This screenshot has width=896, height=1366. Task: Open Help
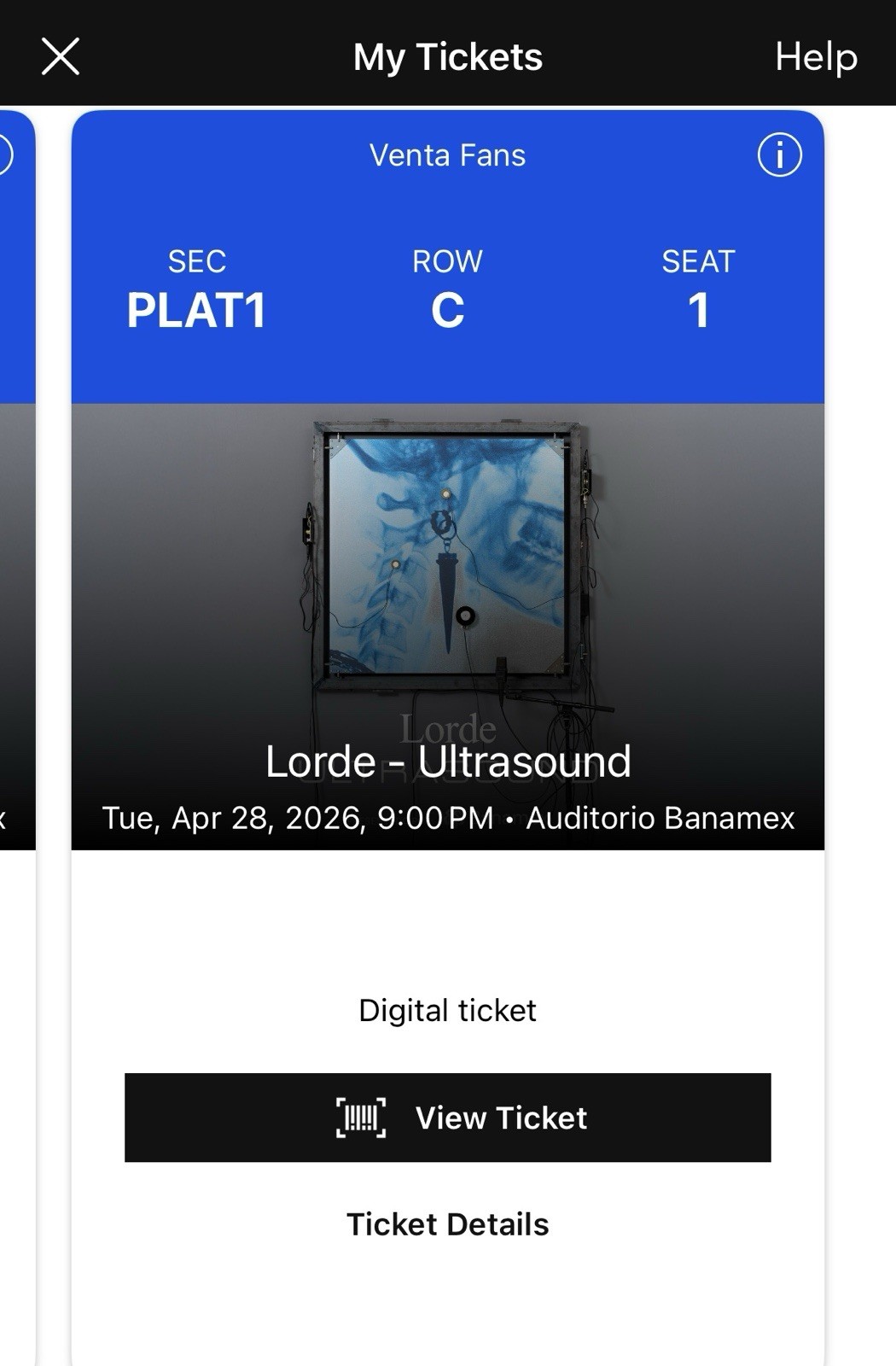(x=816, y=56)
